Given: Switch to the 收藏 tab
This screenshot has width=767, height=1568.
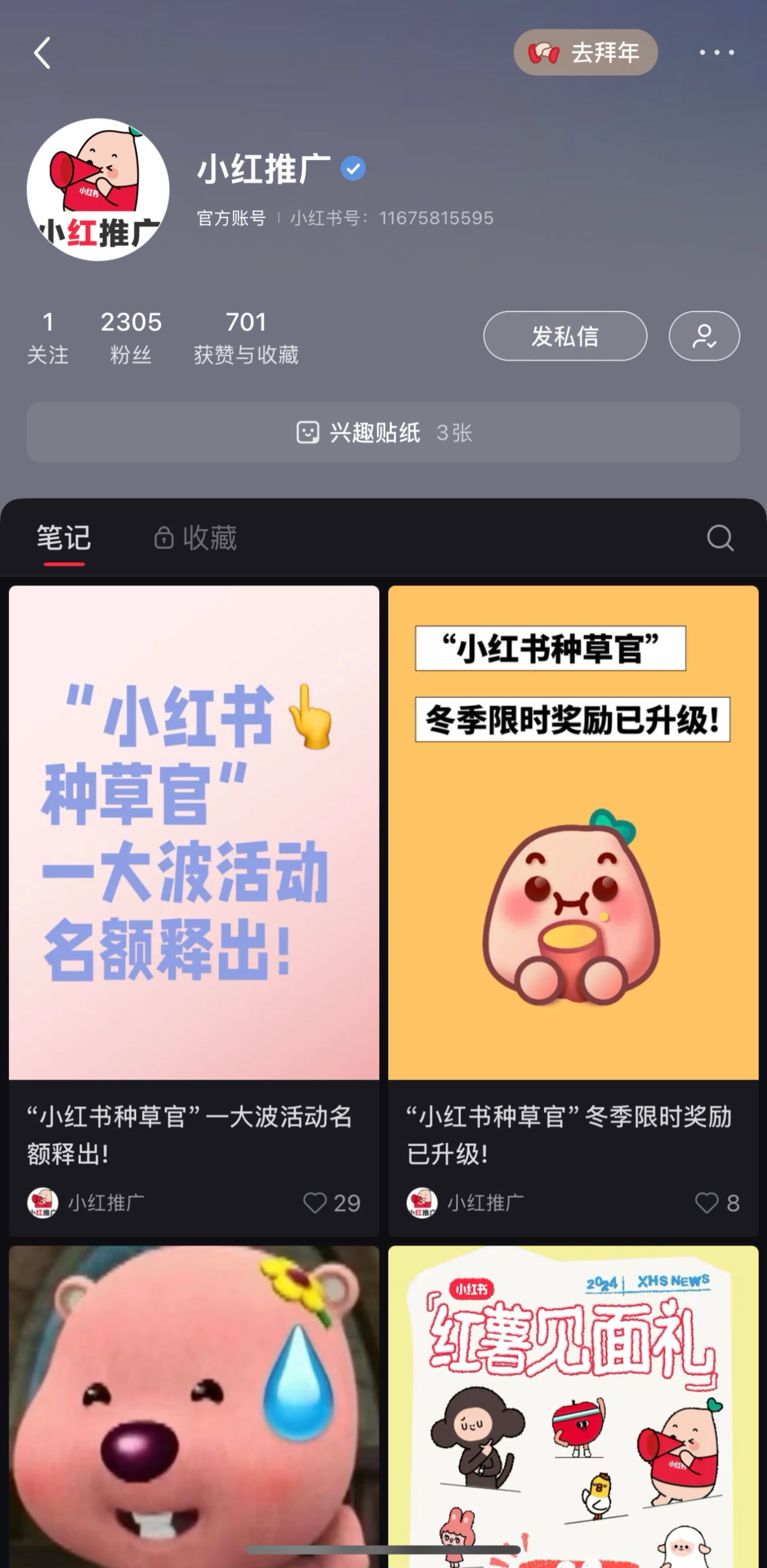Looking at the screenshot, I should click(196, 538).
